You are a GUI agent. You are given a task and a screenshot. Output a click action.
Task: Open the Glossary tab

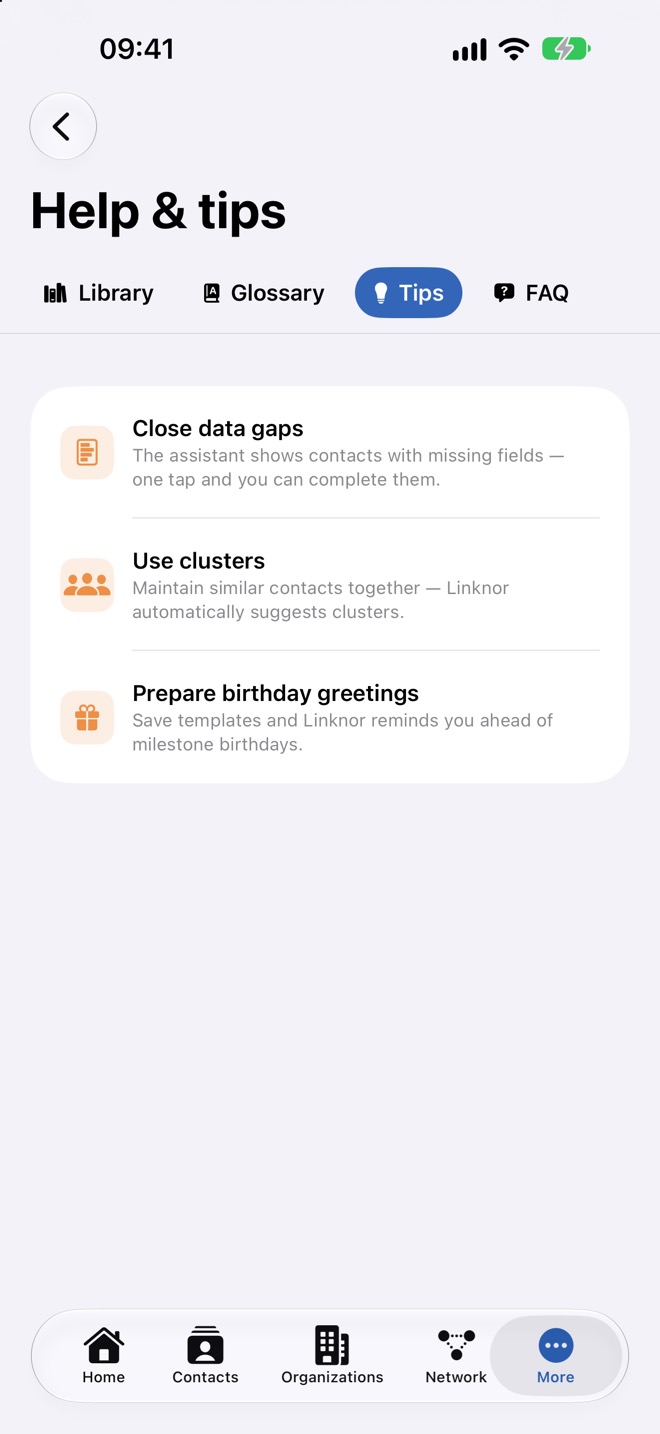pyautogui.click(x=264, y=293)
